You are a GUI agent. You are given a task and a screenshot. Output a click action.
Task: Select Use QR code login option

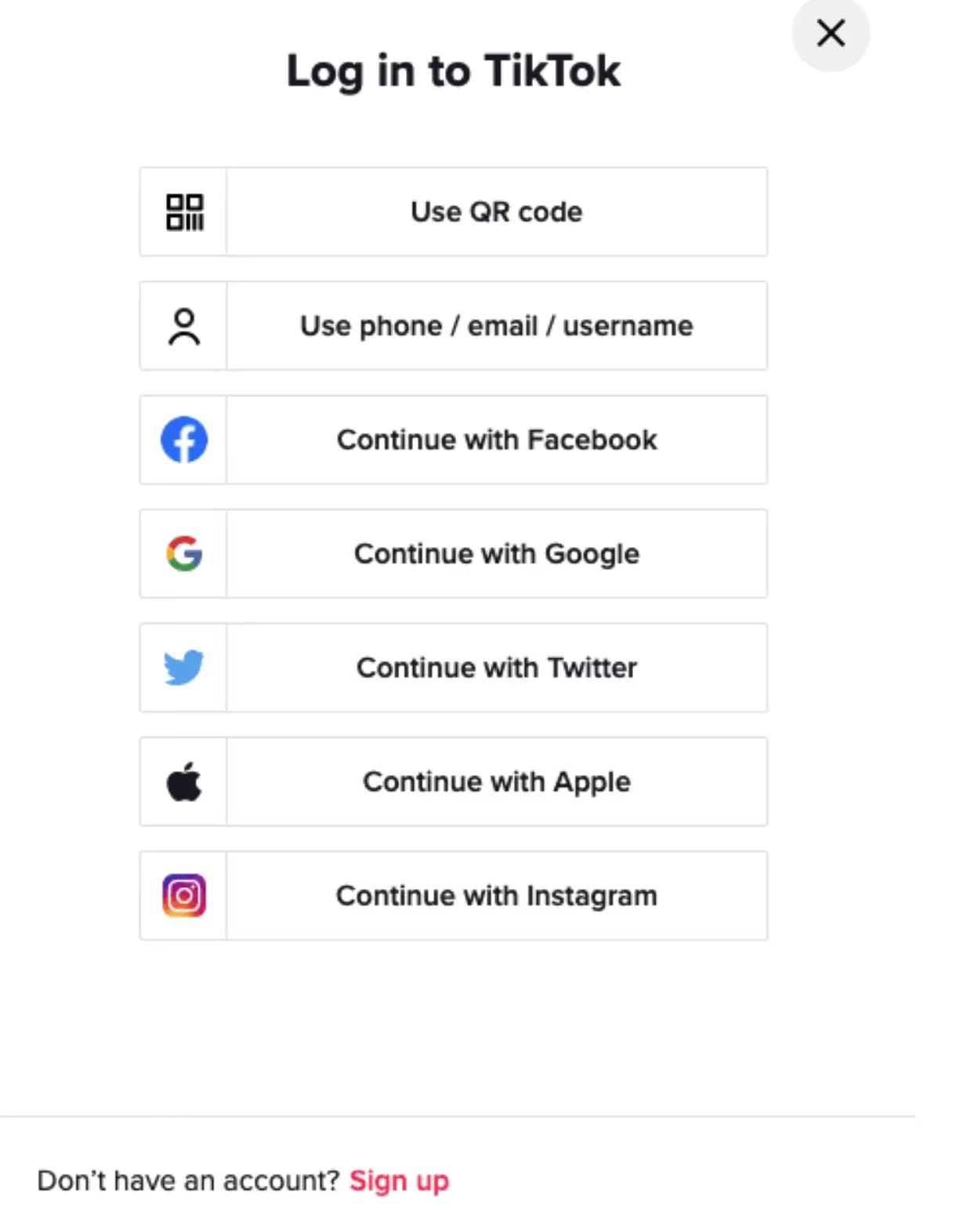click(x=453, y=212)
